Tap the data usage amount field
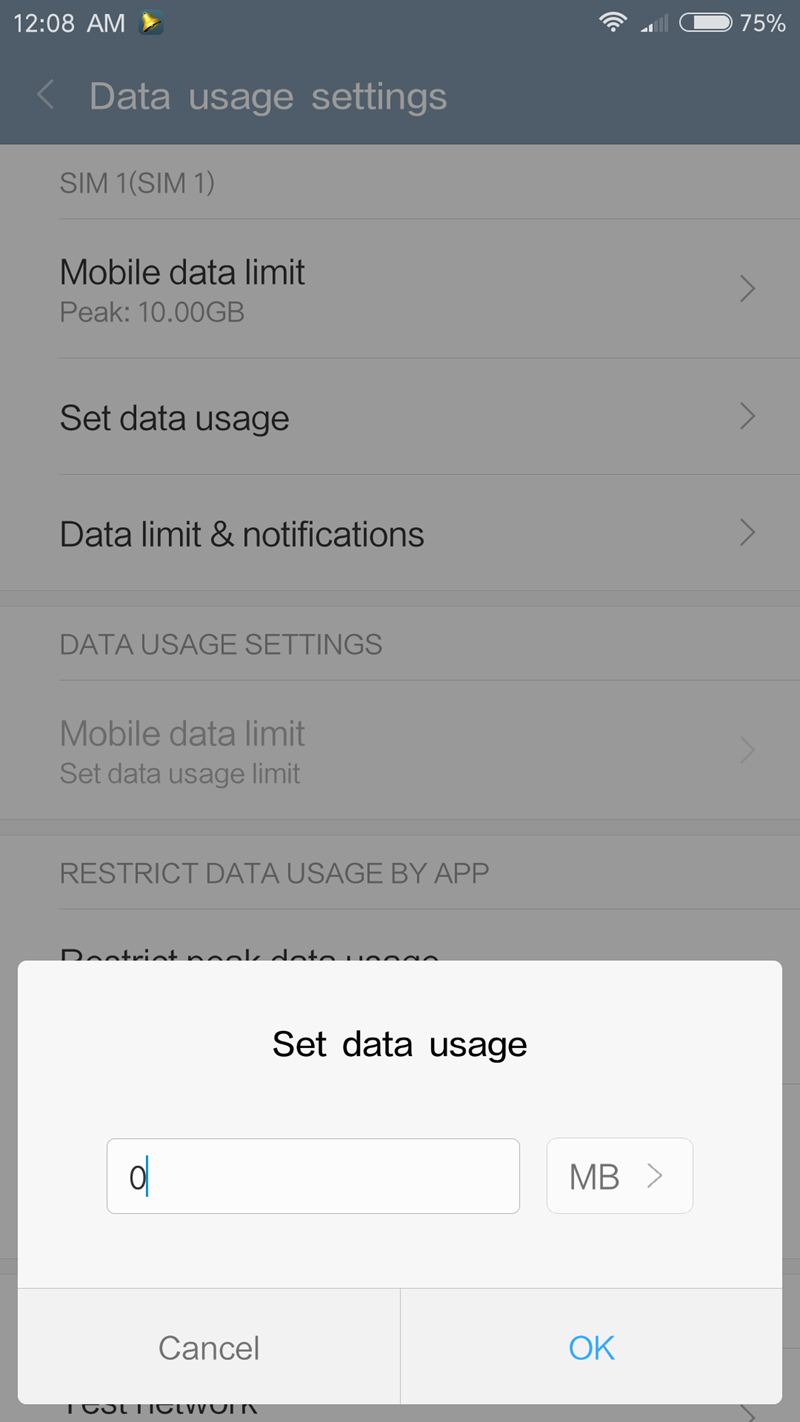Viewport: 800px width, 1422px height. tap(313, 1176)
